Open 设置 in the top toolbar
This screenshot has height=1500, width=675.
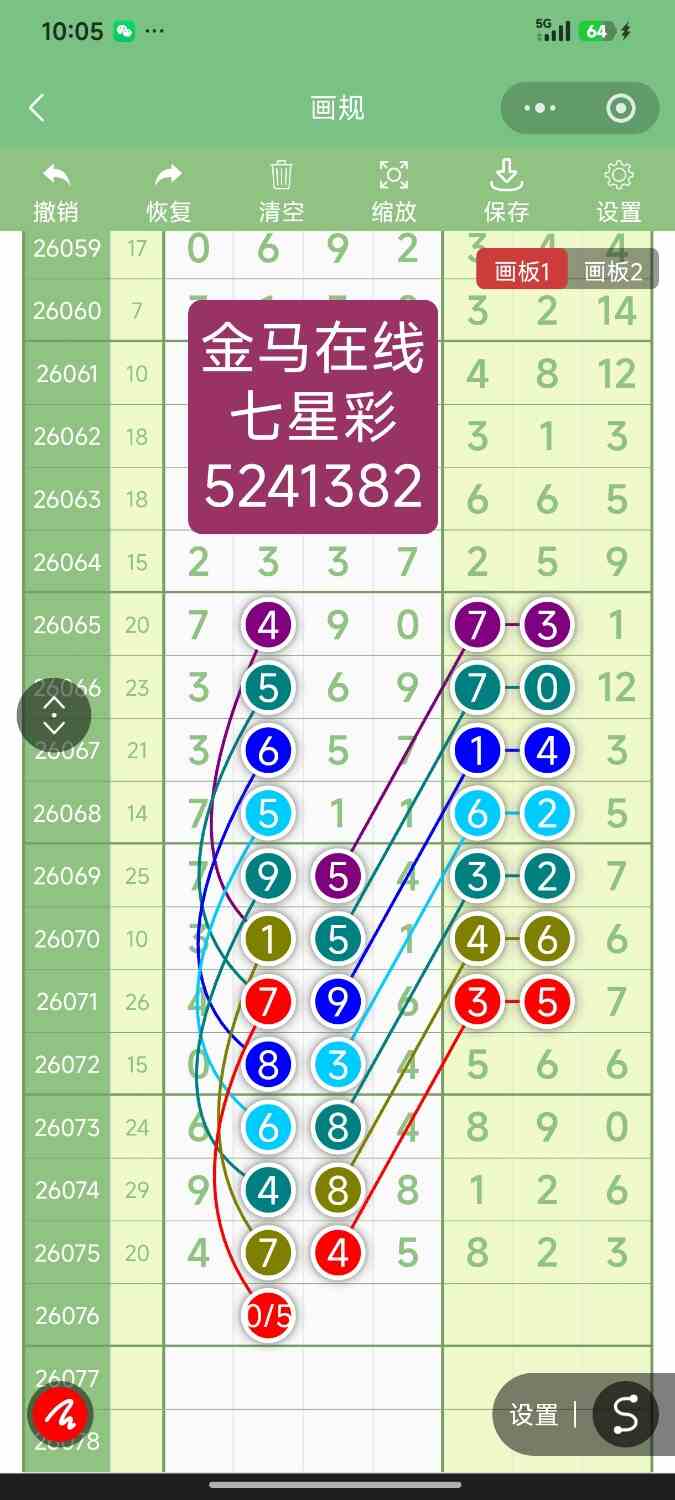coord(619,193)
